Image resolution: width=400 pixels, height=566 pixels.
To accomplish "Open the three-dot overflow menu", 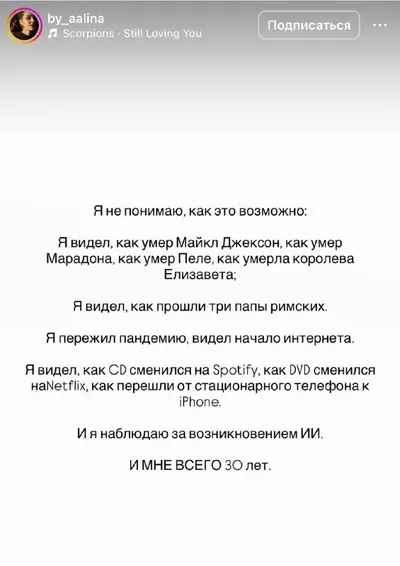I will [x=380, y=25].
